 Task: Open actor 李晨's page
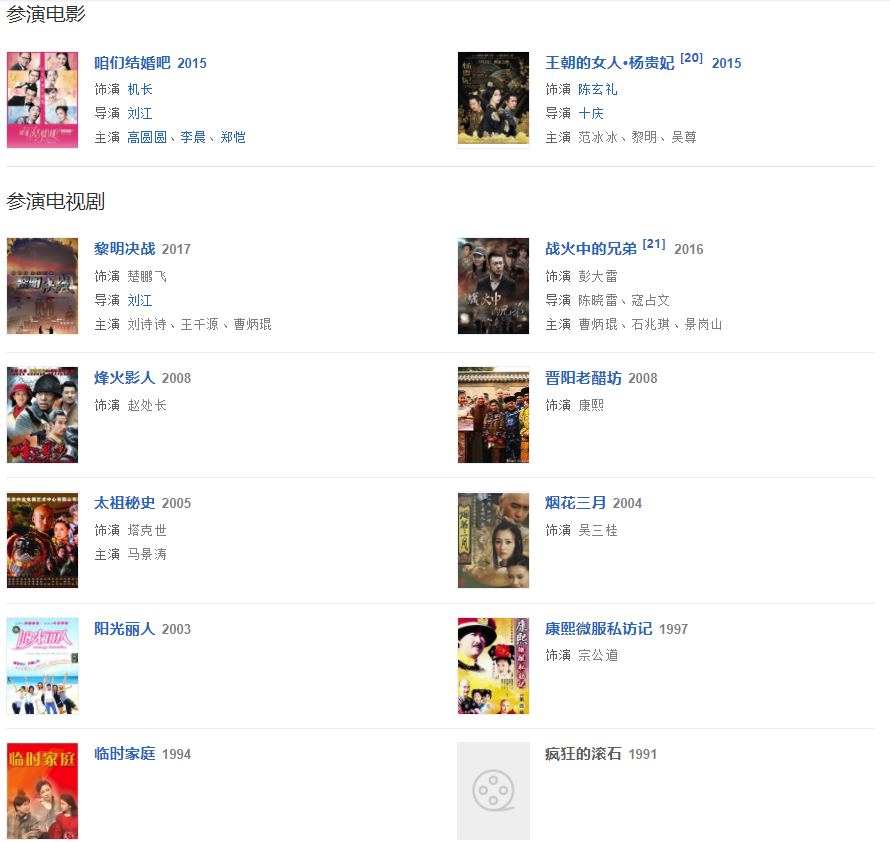point(193,137)
